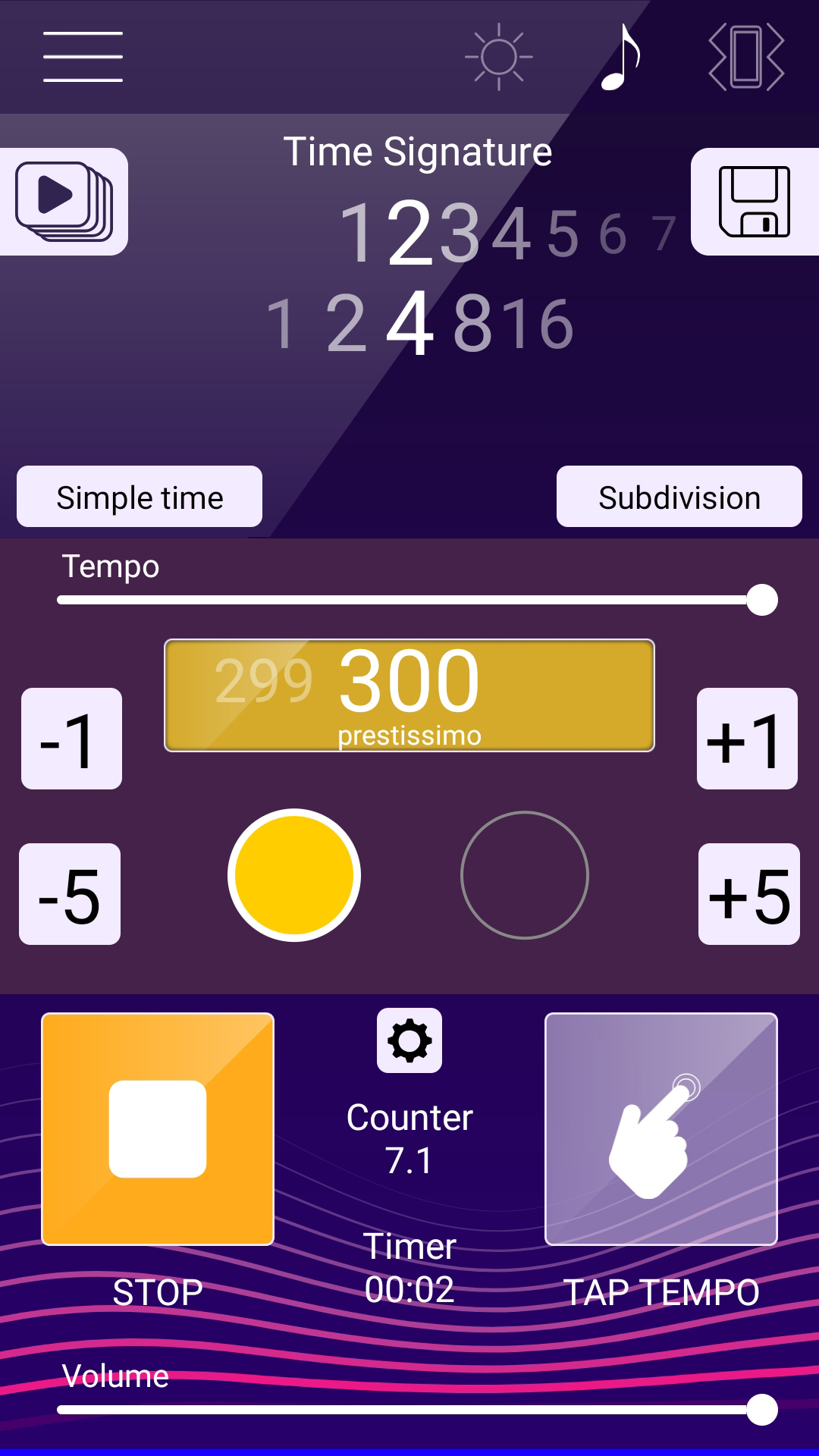Open the hamburger menu
Screen dimensions: 819x1456
pos(83,57)
